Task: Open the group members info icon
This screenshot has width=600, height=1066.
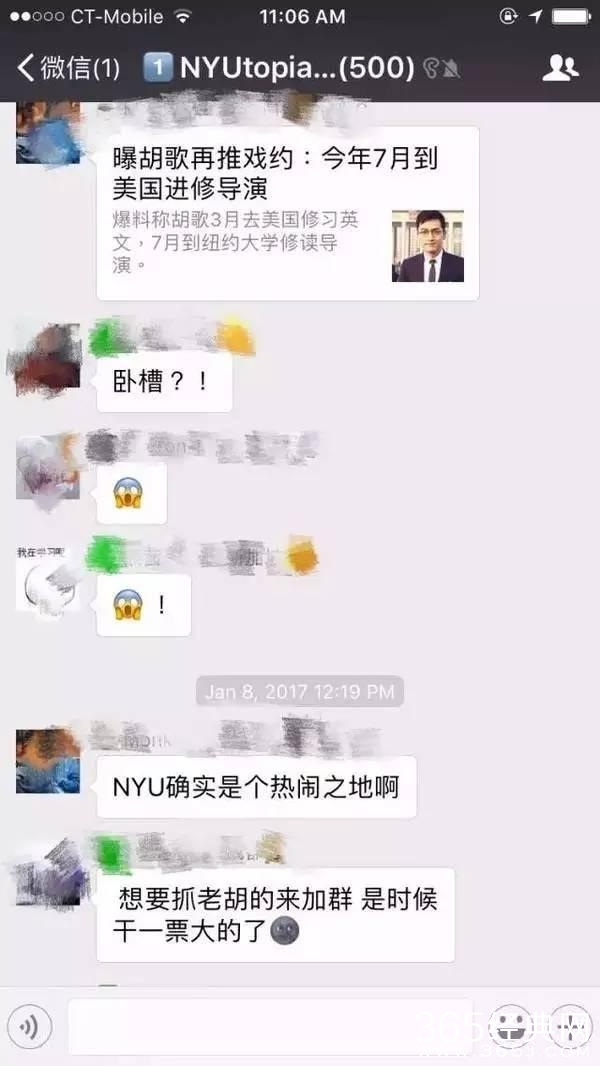Action: click(560, 68)
